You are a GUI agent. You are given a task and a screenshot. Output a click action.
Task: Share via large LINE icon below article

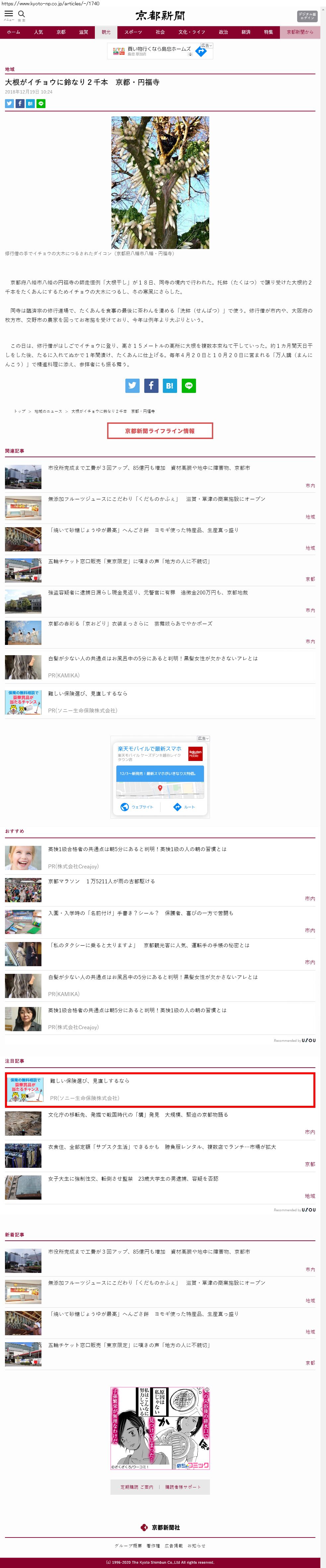point(189,385)
